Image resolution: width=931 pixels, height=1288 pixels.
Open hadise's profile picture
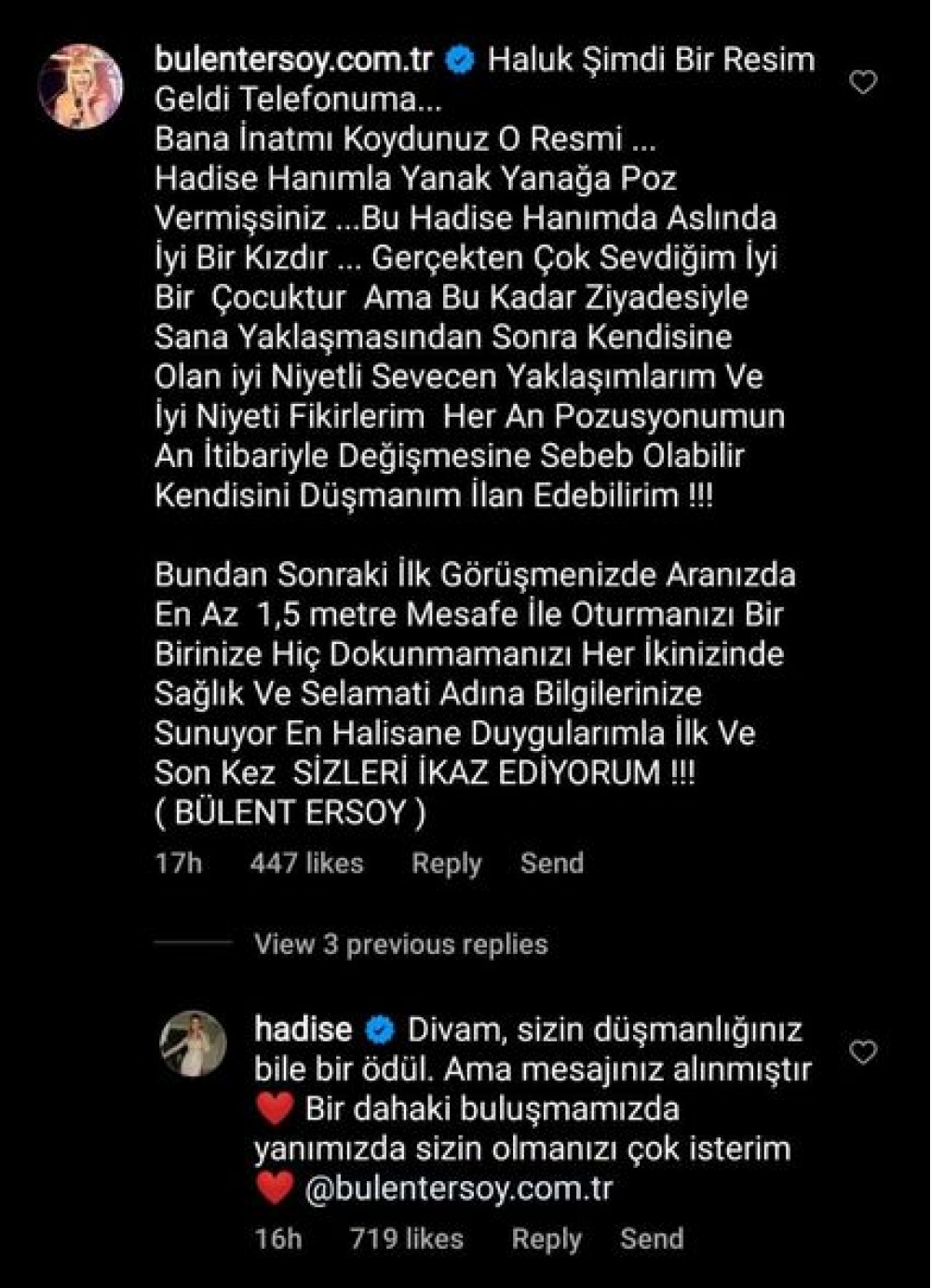coord(194,1043)
